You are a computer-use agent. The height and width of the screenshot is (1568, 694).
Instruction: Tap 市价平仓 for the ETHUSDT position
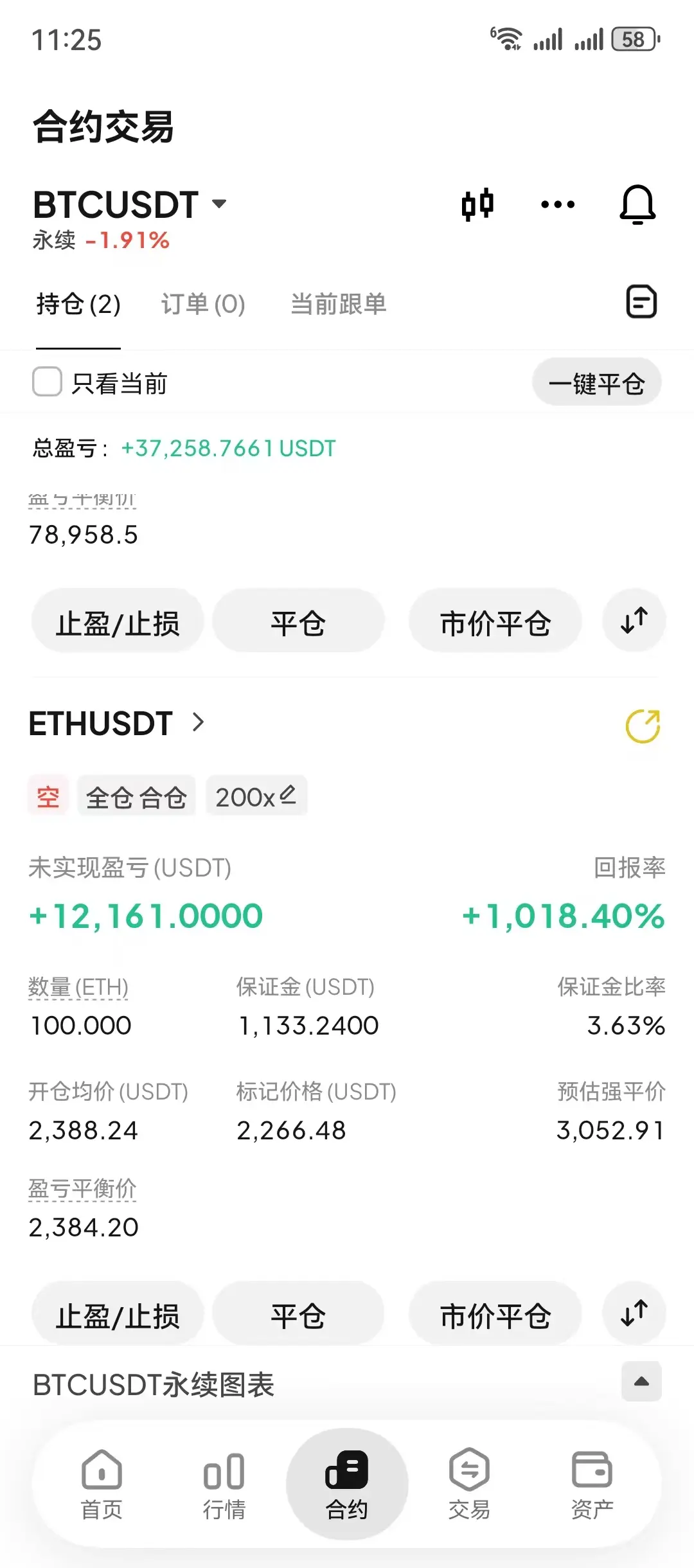(x=495, y=1316)
